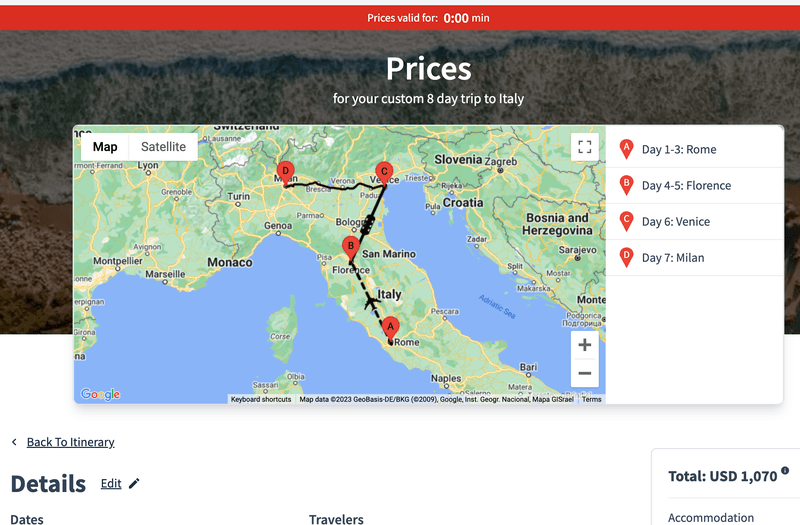Viewport: 800px width, 525px height.
Task: Open the map Terms link
Action: 592,399
